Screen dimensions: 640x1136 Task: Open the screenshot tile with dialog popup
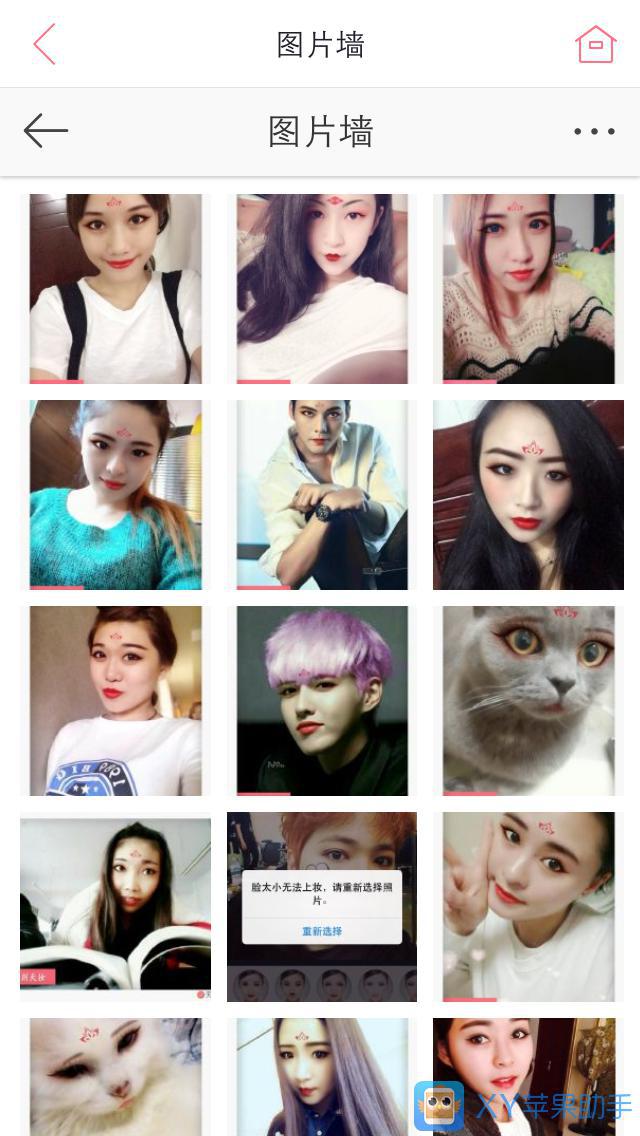pos(322,906)
